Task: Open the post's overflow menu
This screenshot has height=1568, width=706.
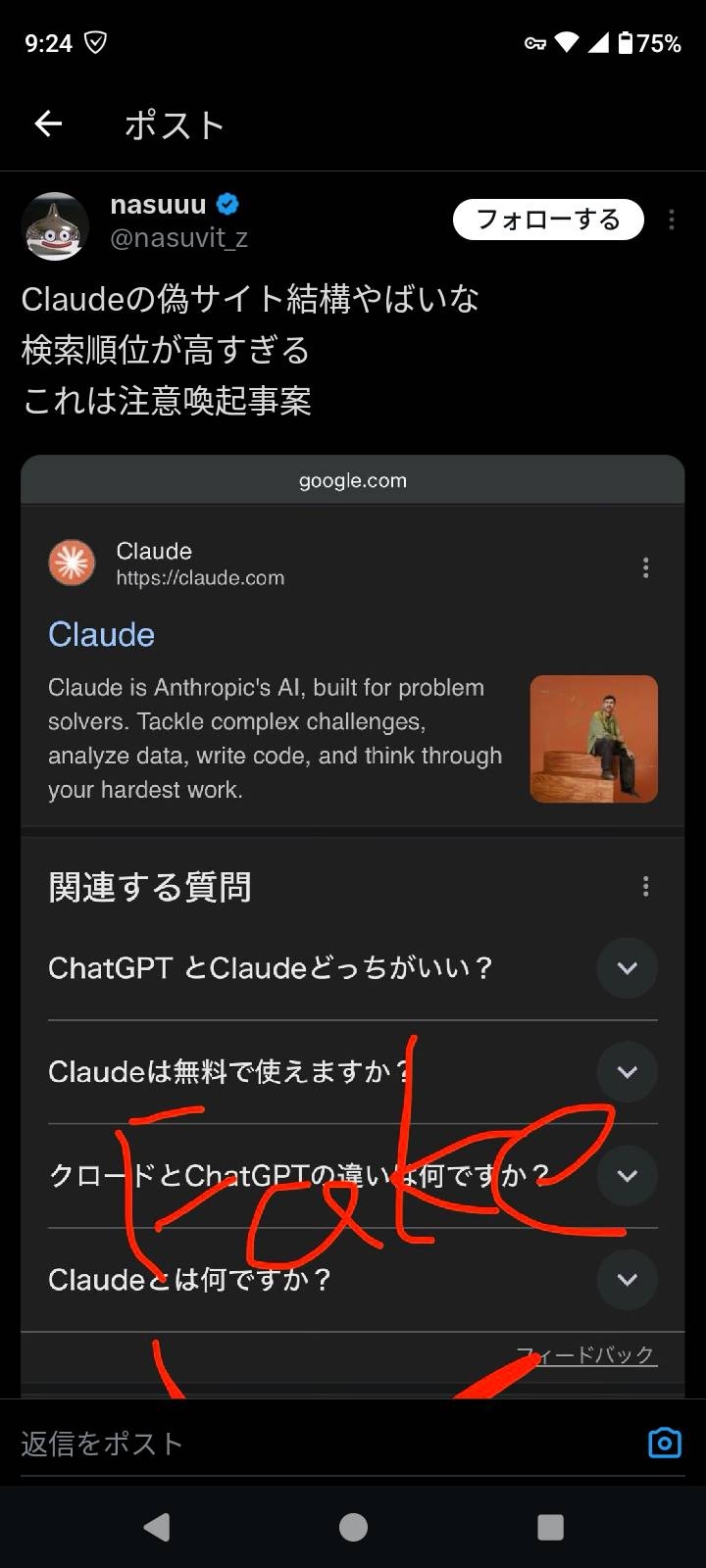Action: point(672,220)
